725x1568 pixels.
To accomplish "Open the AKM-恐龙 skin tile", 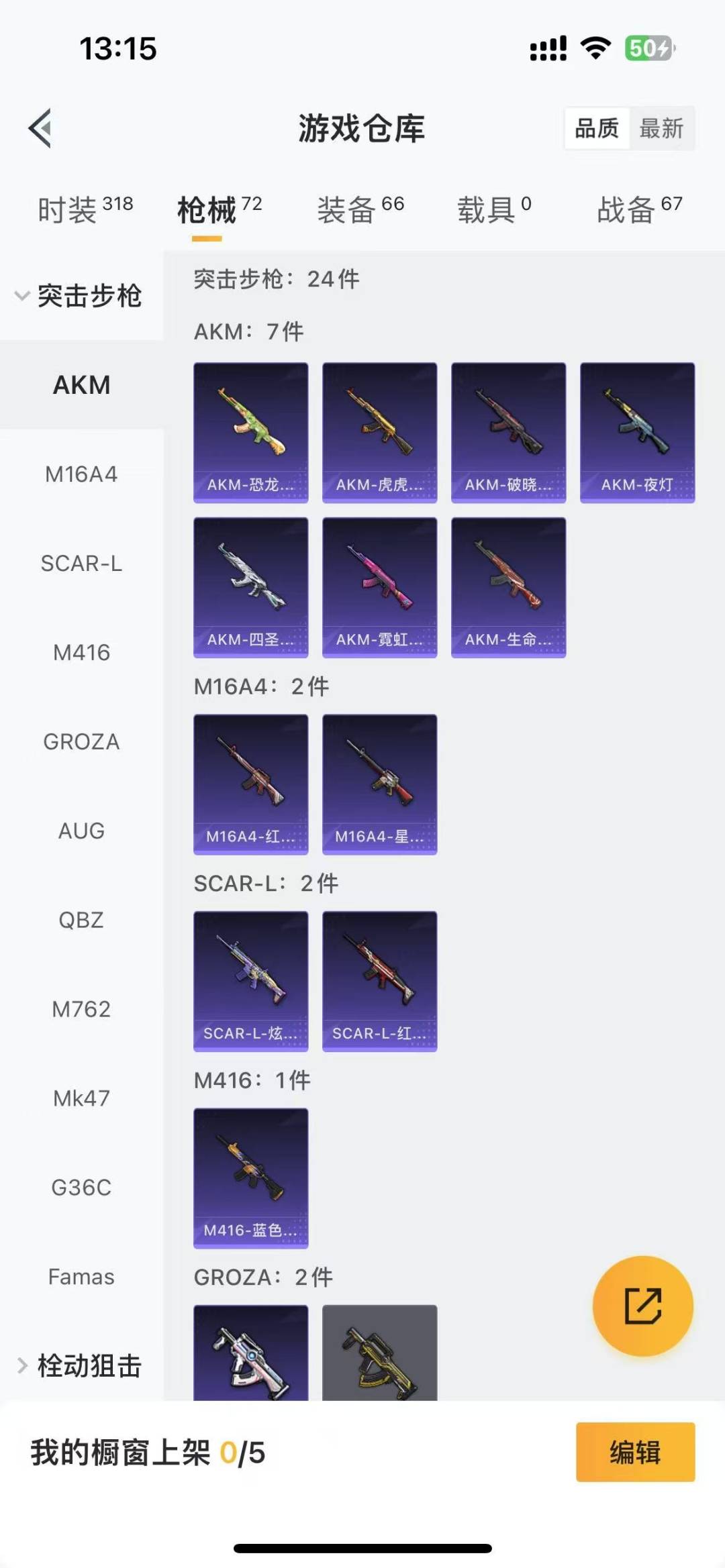I will pyautogui.click(x=251, y=433).
